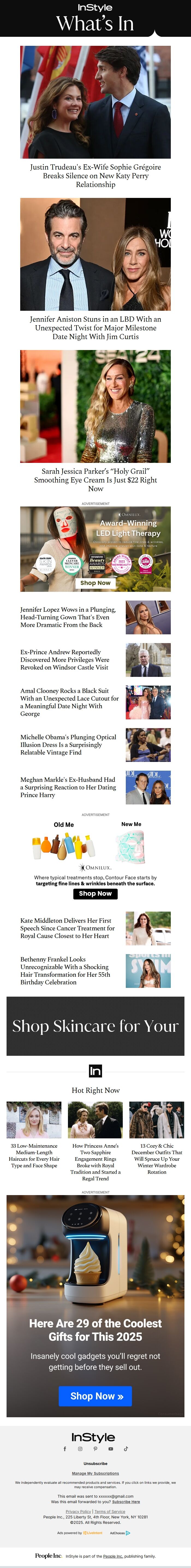Visit InStyle's Facebook page icon
This screenshot has height=1568, width=191.
click(x=65, y=1449)
